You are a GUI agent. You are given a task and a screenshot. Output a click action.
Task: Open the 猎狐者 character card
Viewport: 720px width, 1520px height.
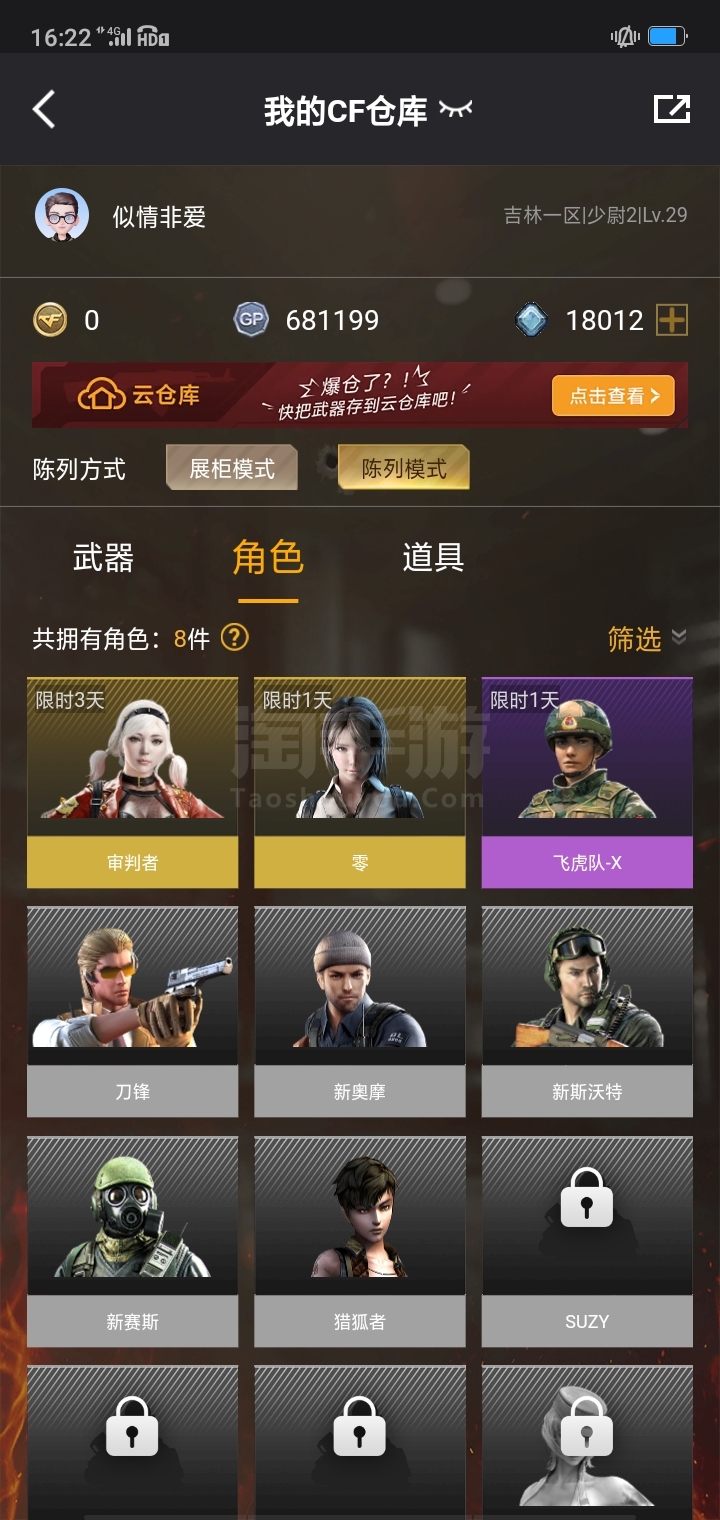(360, 1242)
